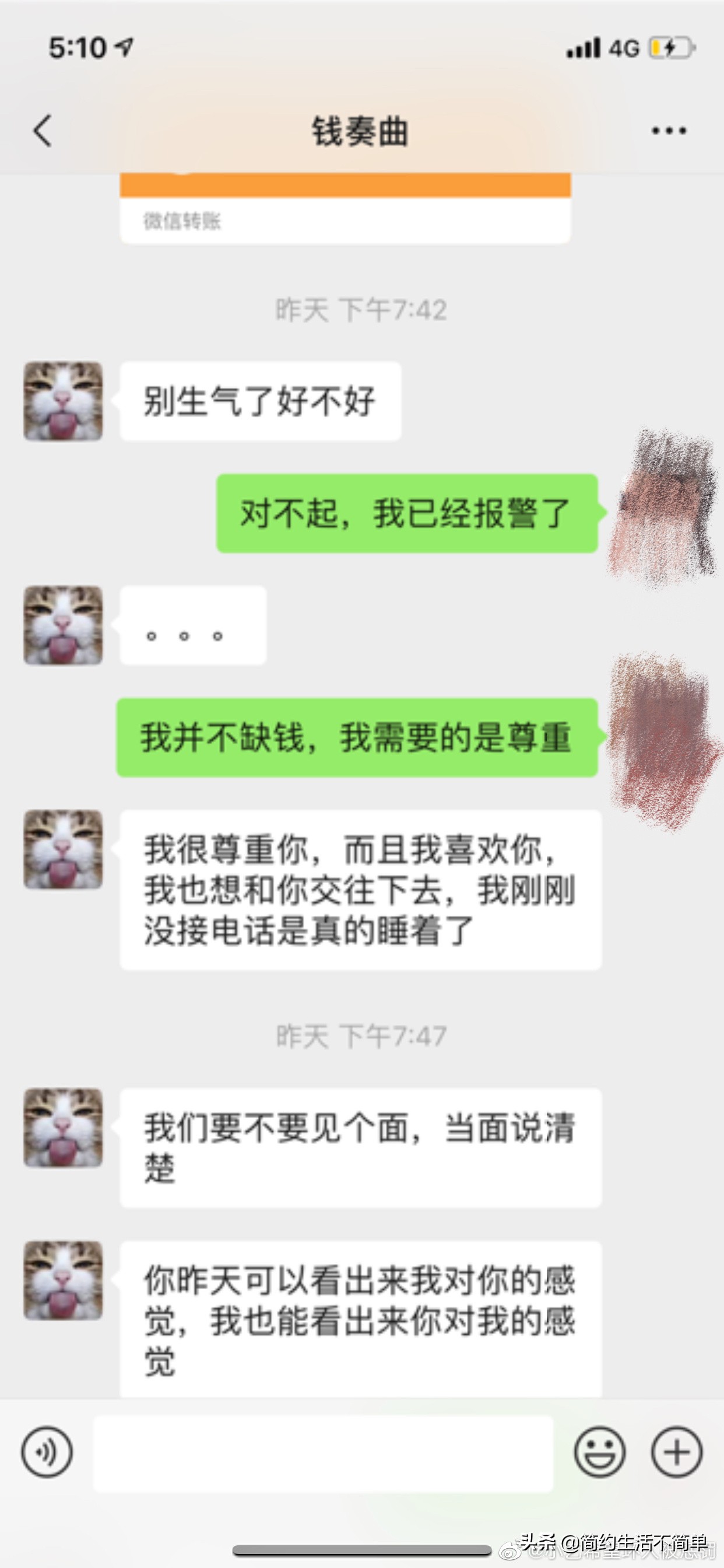
Task: Tap the battery charging indicator
Action: 672,48
